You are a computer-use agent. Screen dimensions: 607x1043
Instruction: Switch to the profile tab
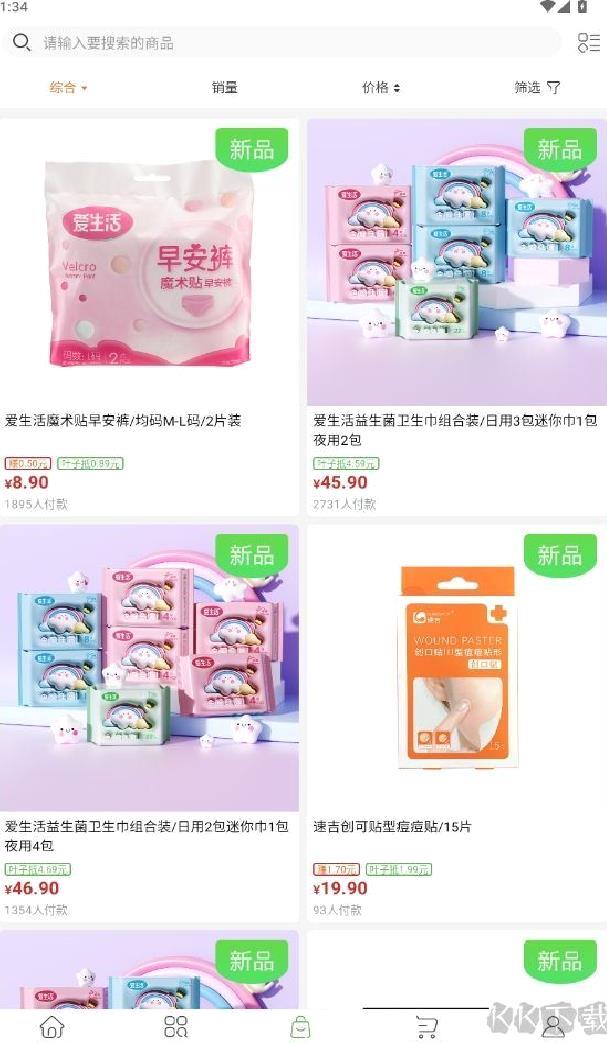pyautogui.click(x=553, y=1026)
